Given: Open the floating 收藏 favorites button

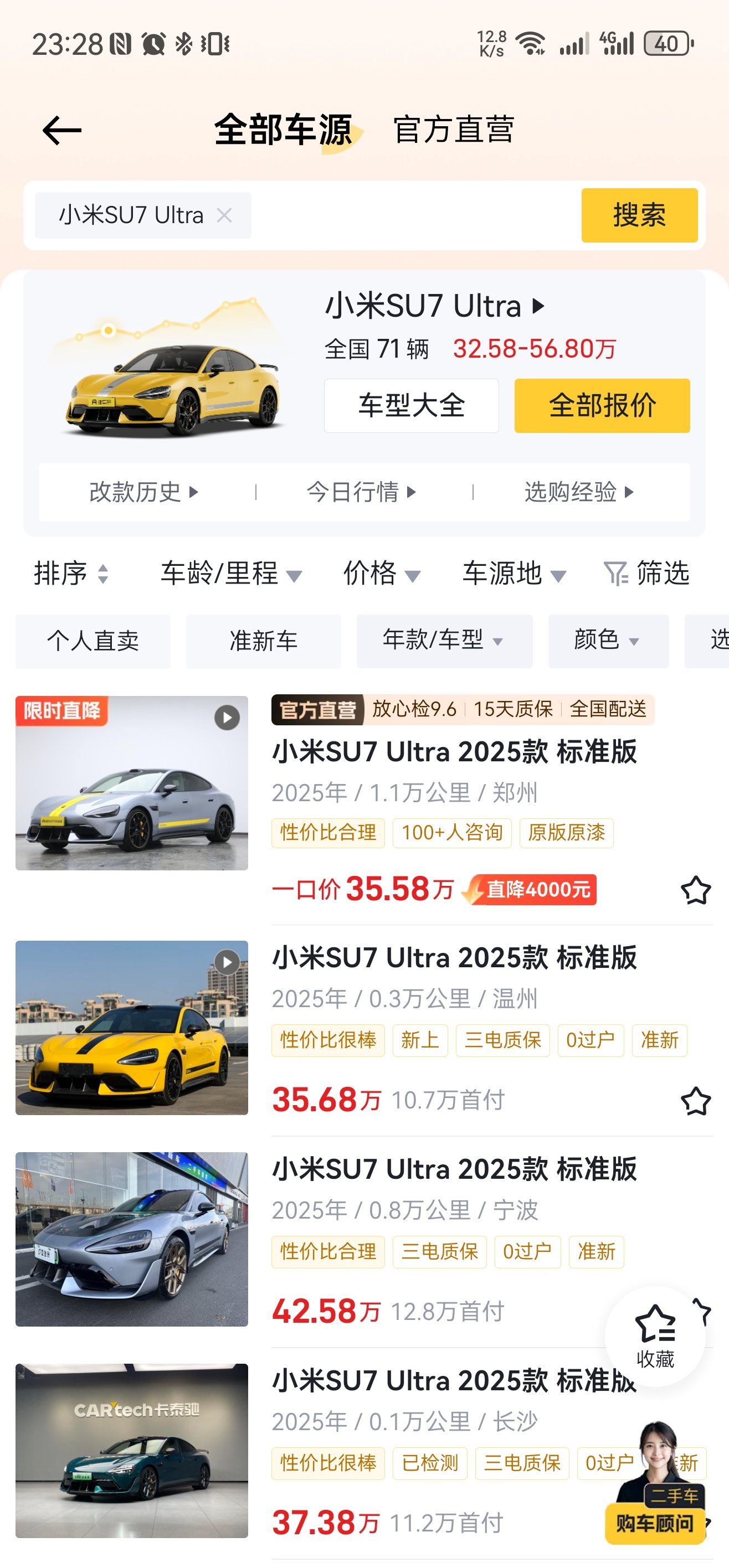Looking at the screenshot, I should click(x=655, y=1337).
